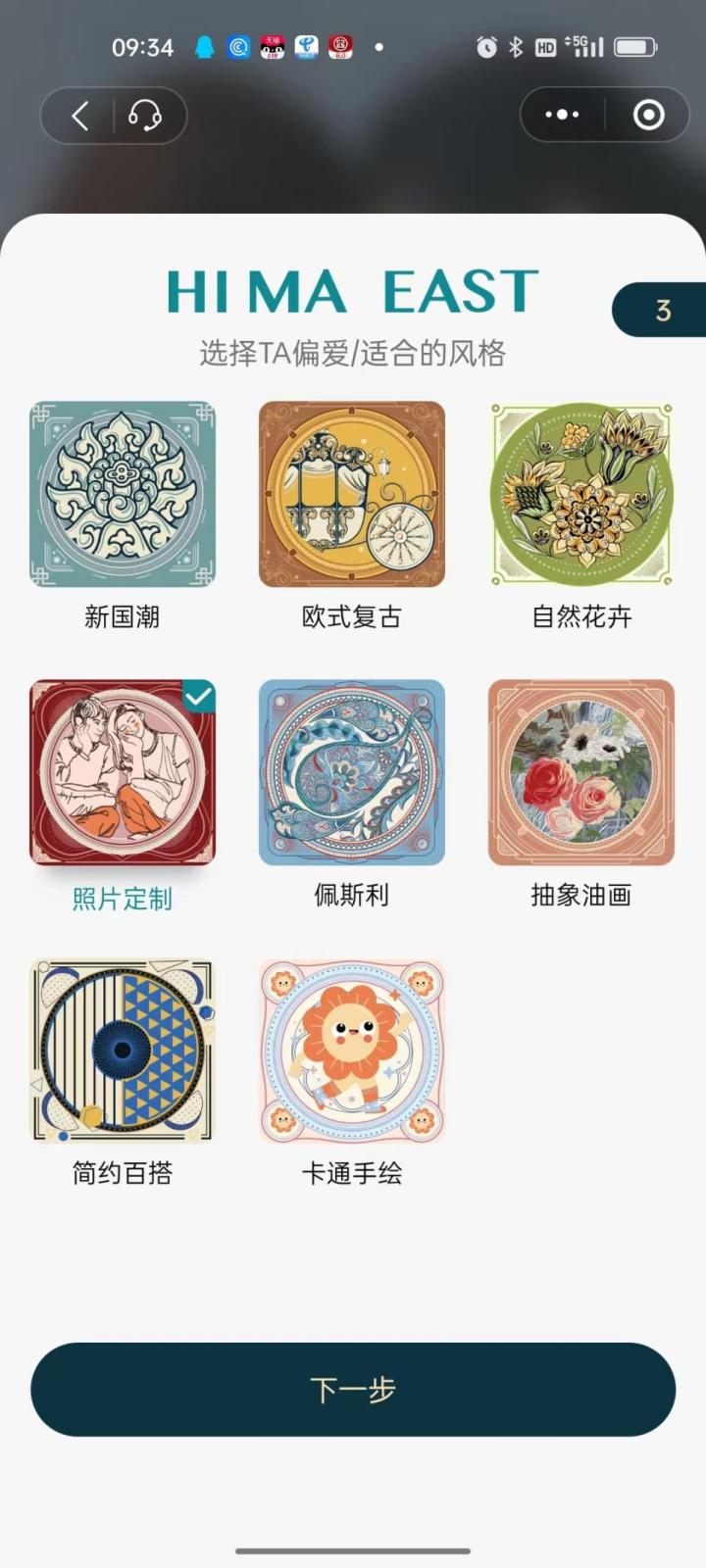Select the 新国潮 style
The height and width of the screenshot is (1568, 706).
(x=123, y=494)
